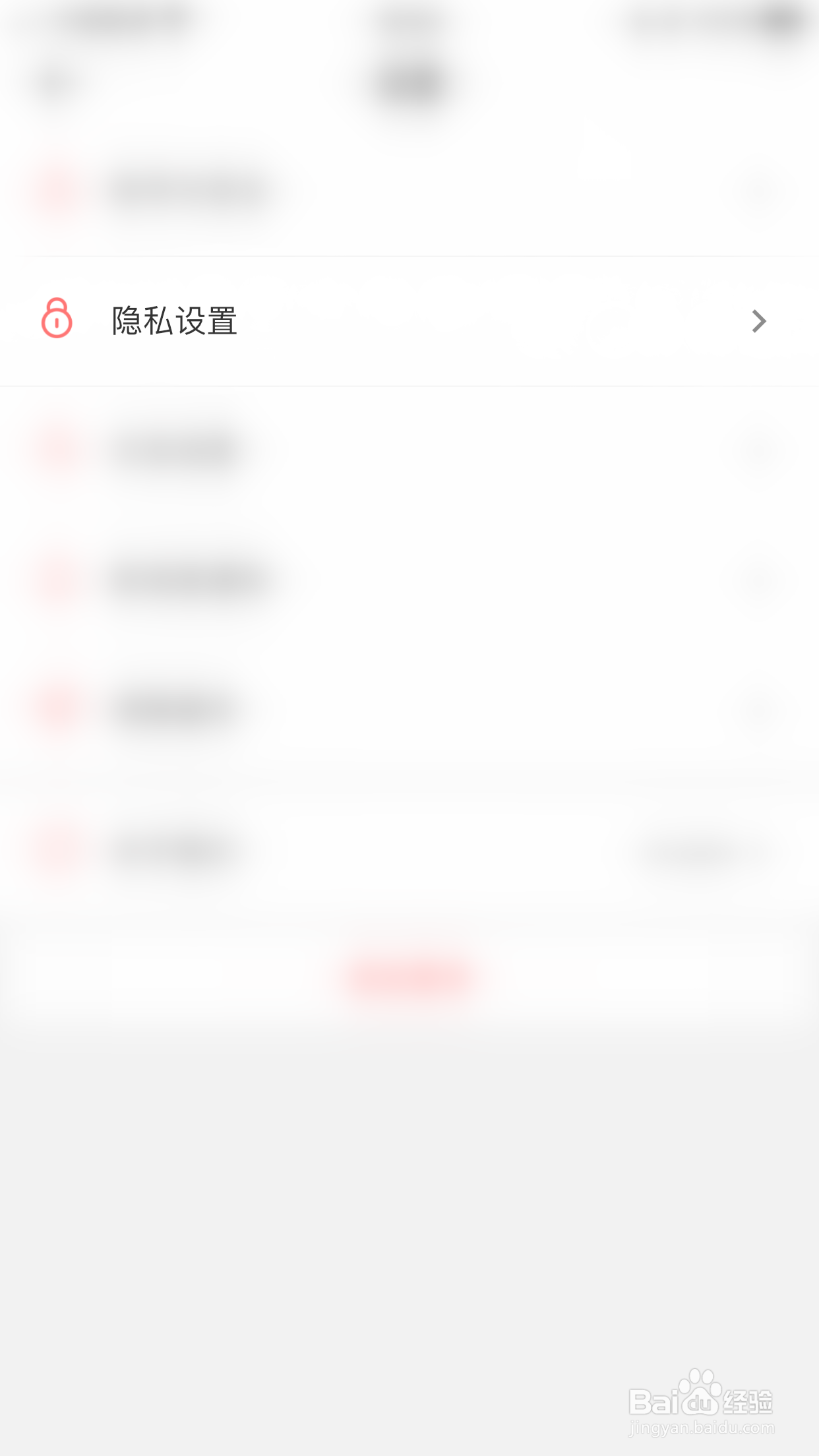819x1456 pixels.
Task: Expand the chevron next to 隐私设置
Action: click(x=758, y=321)
